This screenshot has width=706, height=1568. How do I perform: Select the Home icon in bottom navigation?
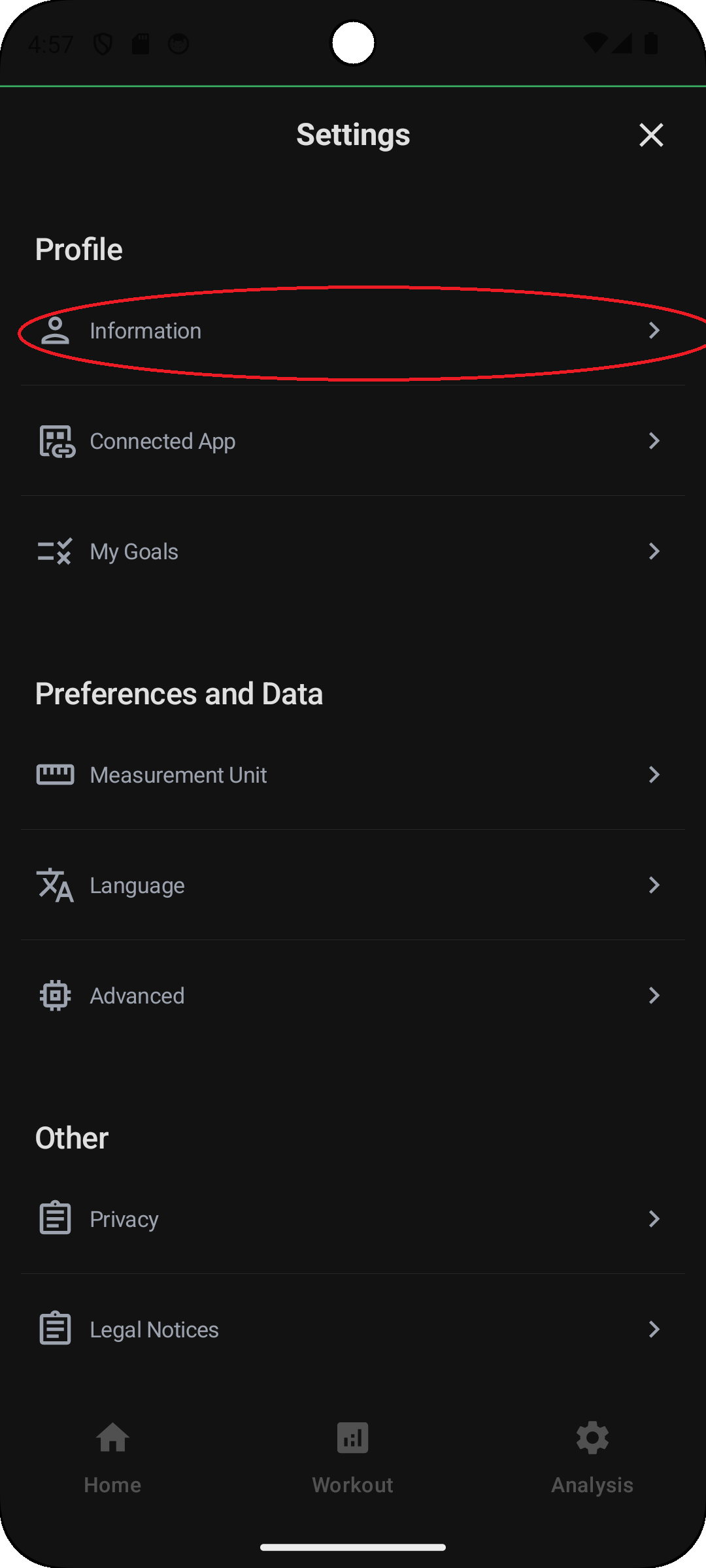pos(112,1438)
